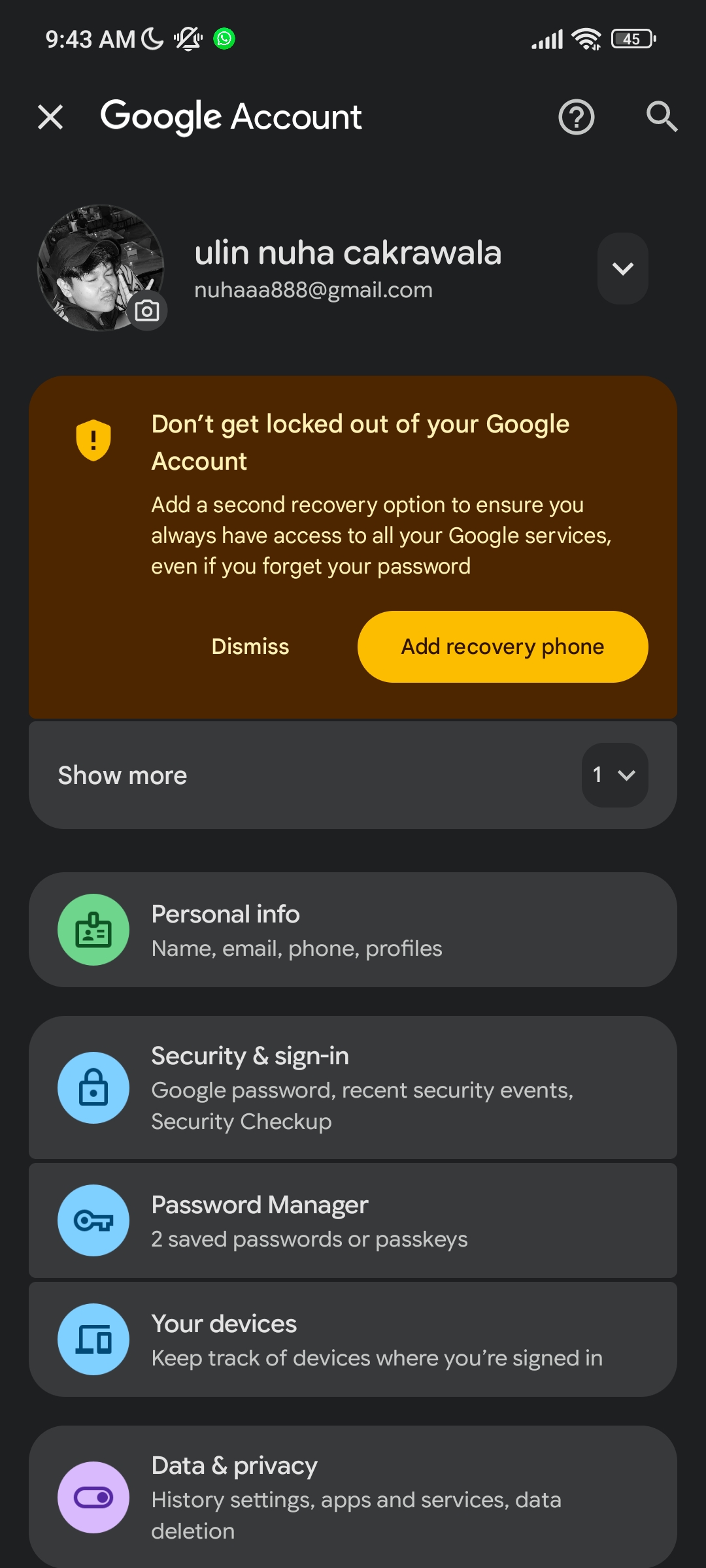Screen dimensions: 706x1568
Task: Open Personal info
Action: [x=353, y=930]
